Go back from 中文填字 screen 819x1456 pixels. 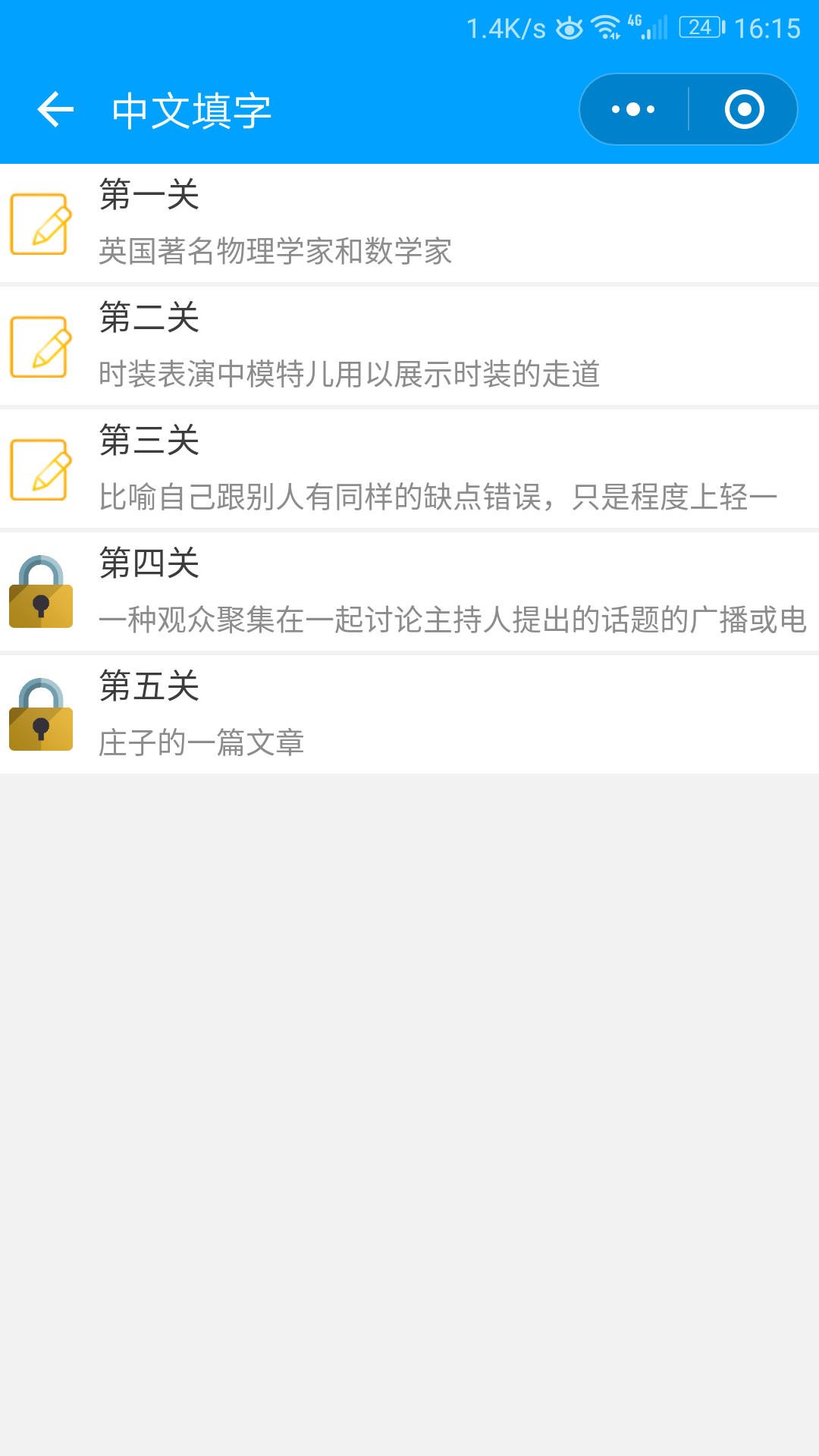coord(55,110)
